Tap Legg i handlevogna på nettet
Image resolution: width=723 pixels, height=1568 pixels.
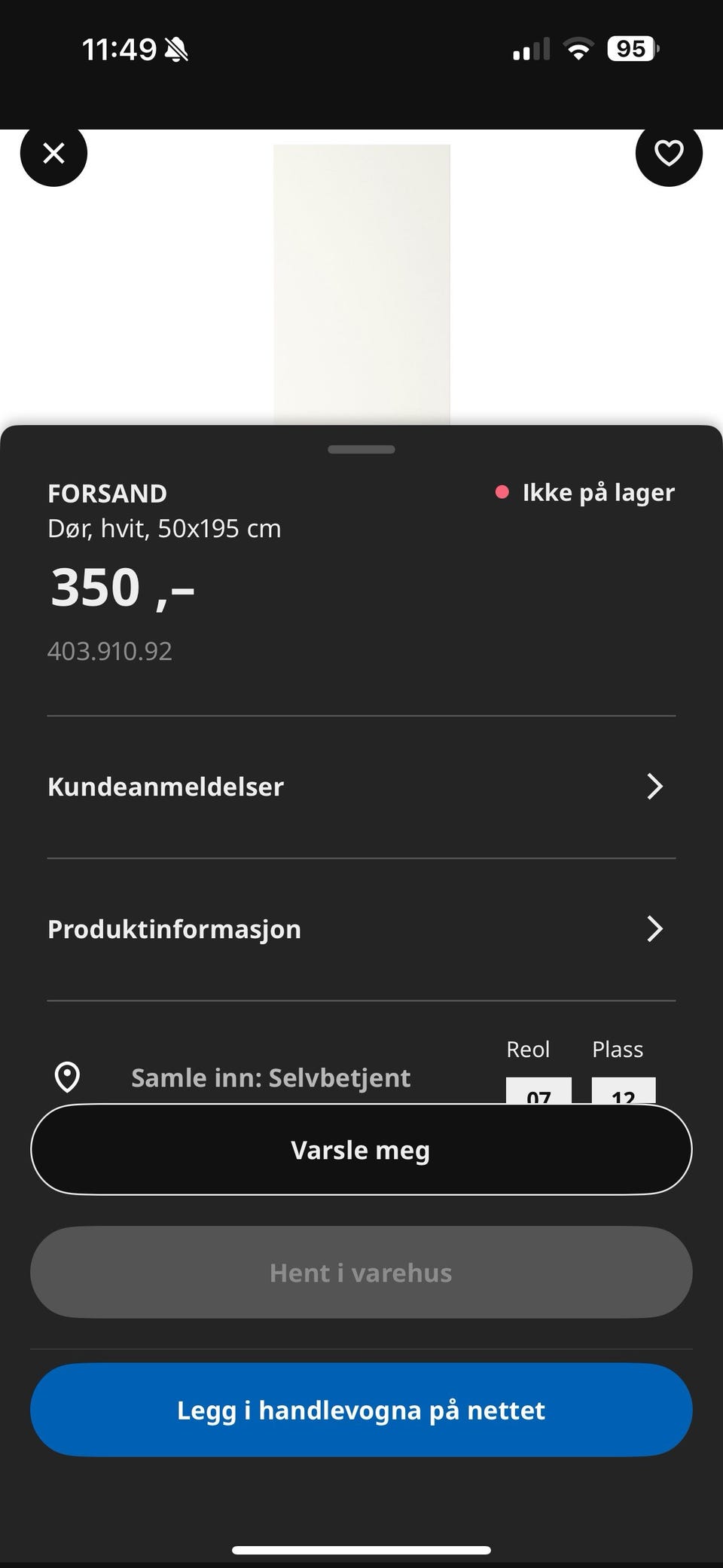click(x=360, y=1410)
